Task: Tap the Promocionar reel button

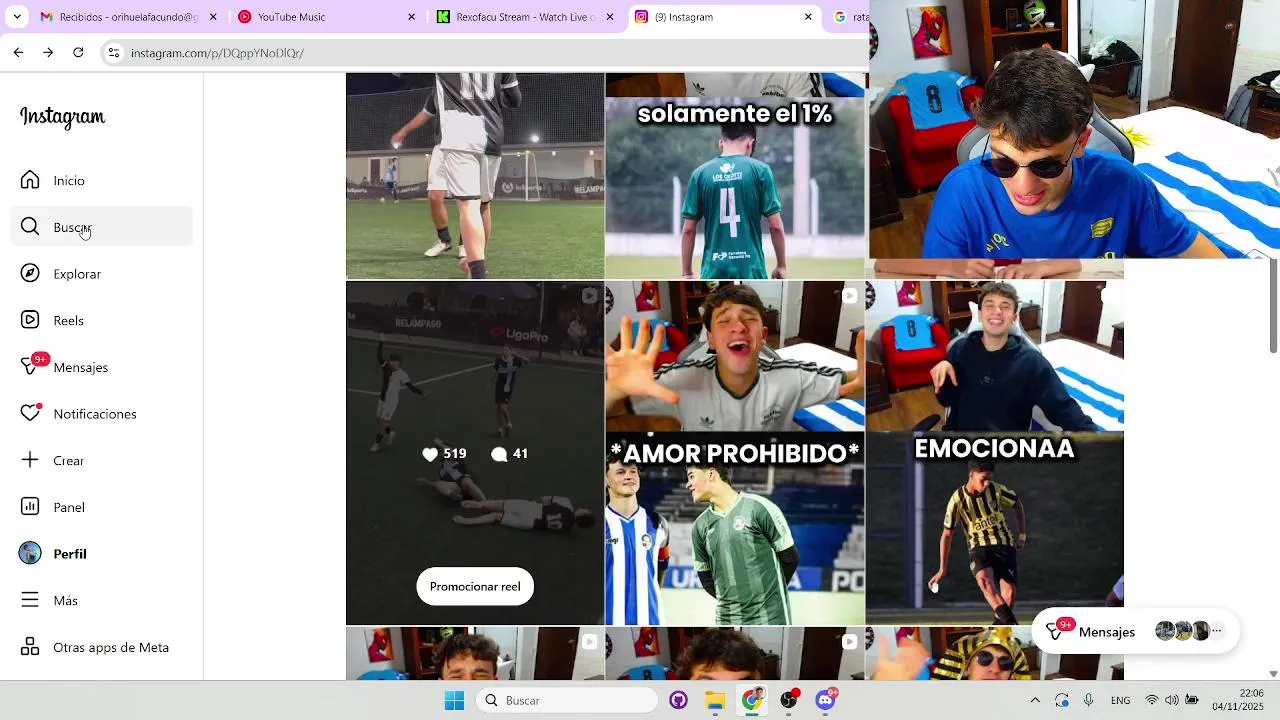Action: pyautogui.click(x=475, y=587)
